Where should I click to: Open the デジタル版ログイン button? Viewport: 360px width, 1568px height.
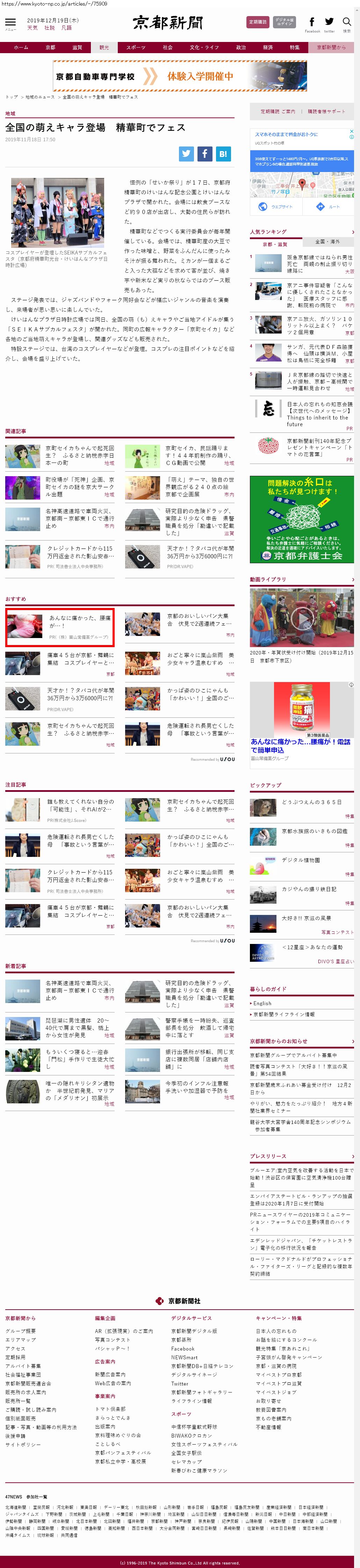click(284, 22)
